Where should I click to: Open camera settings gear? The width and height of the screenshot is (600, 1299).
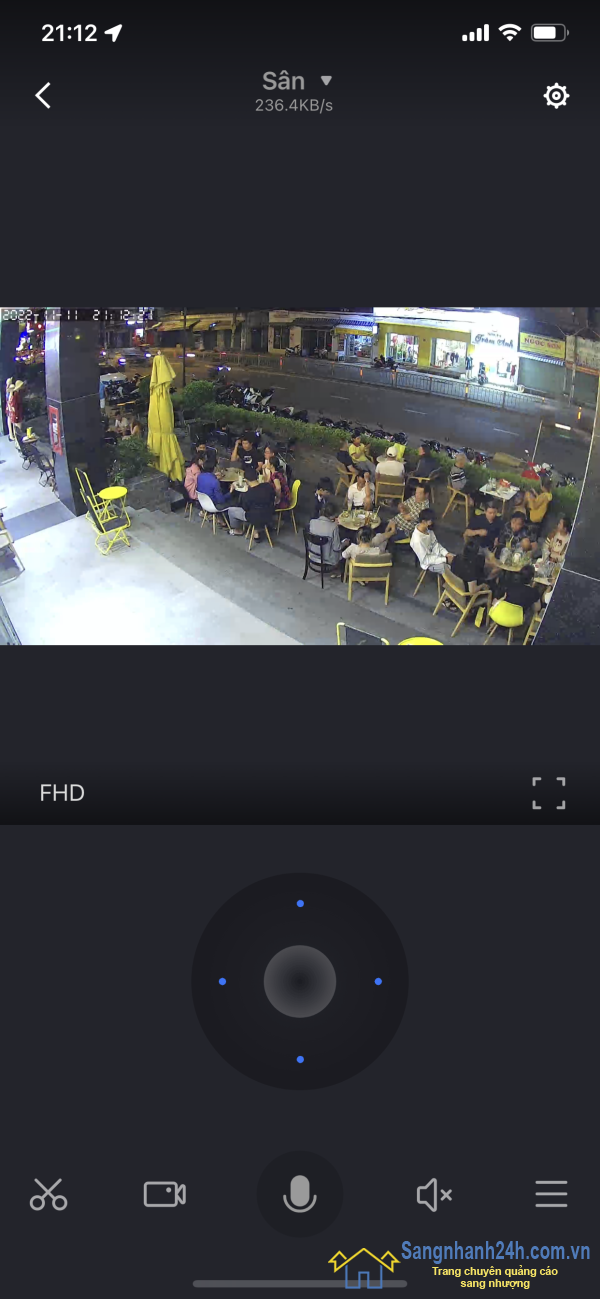click(556, 96)
